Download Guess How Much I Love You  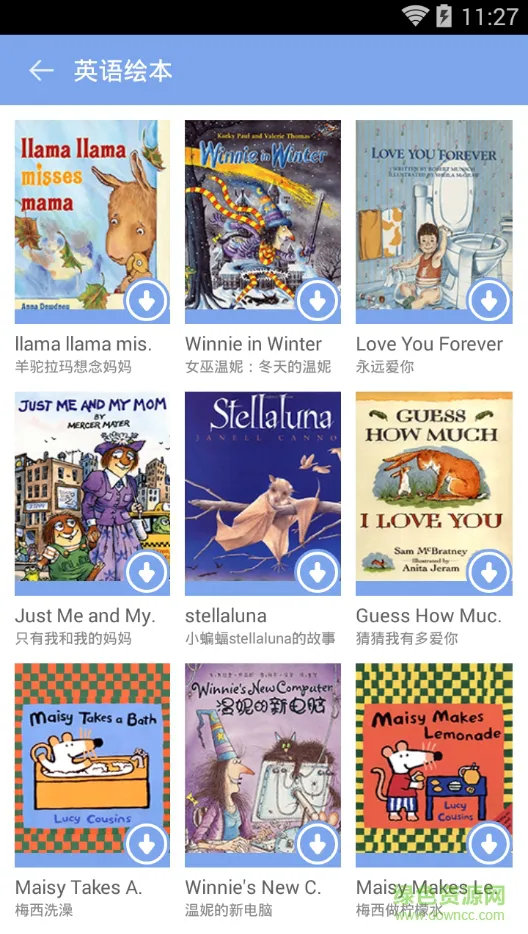pos(489,573)
